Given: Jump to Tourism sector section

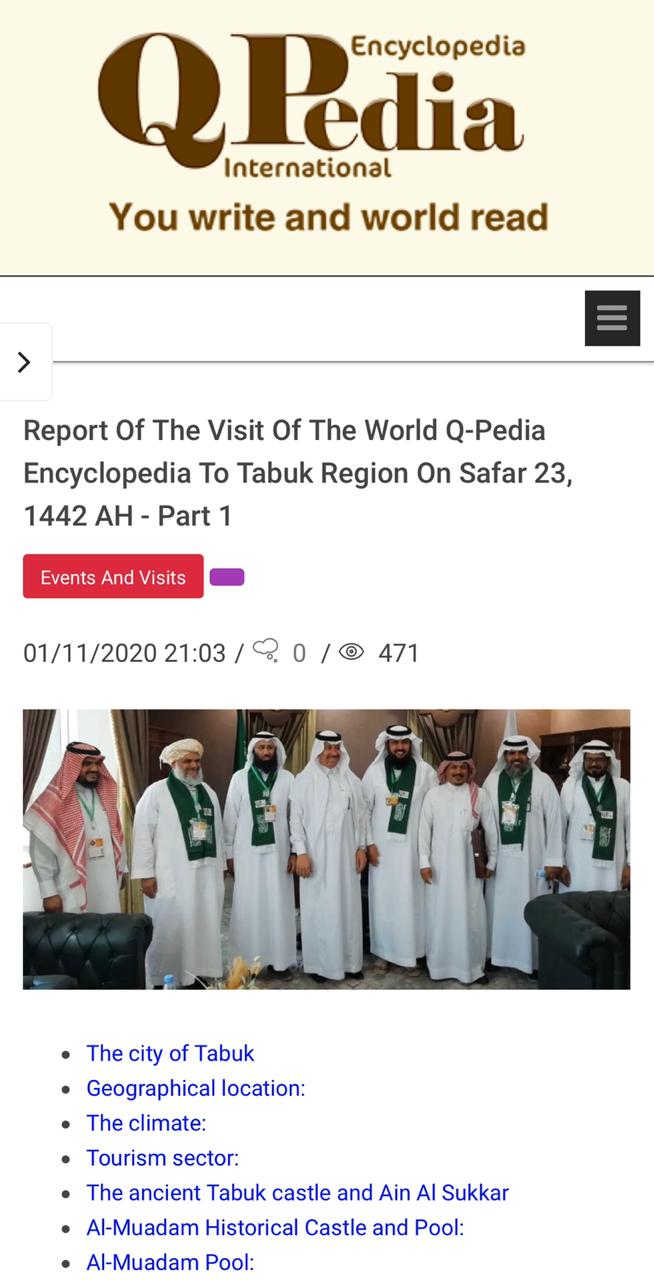Looking at the screenshot, I should click(163, 1158).
